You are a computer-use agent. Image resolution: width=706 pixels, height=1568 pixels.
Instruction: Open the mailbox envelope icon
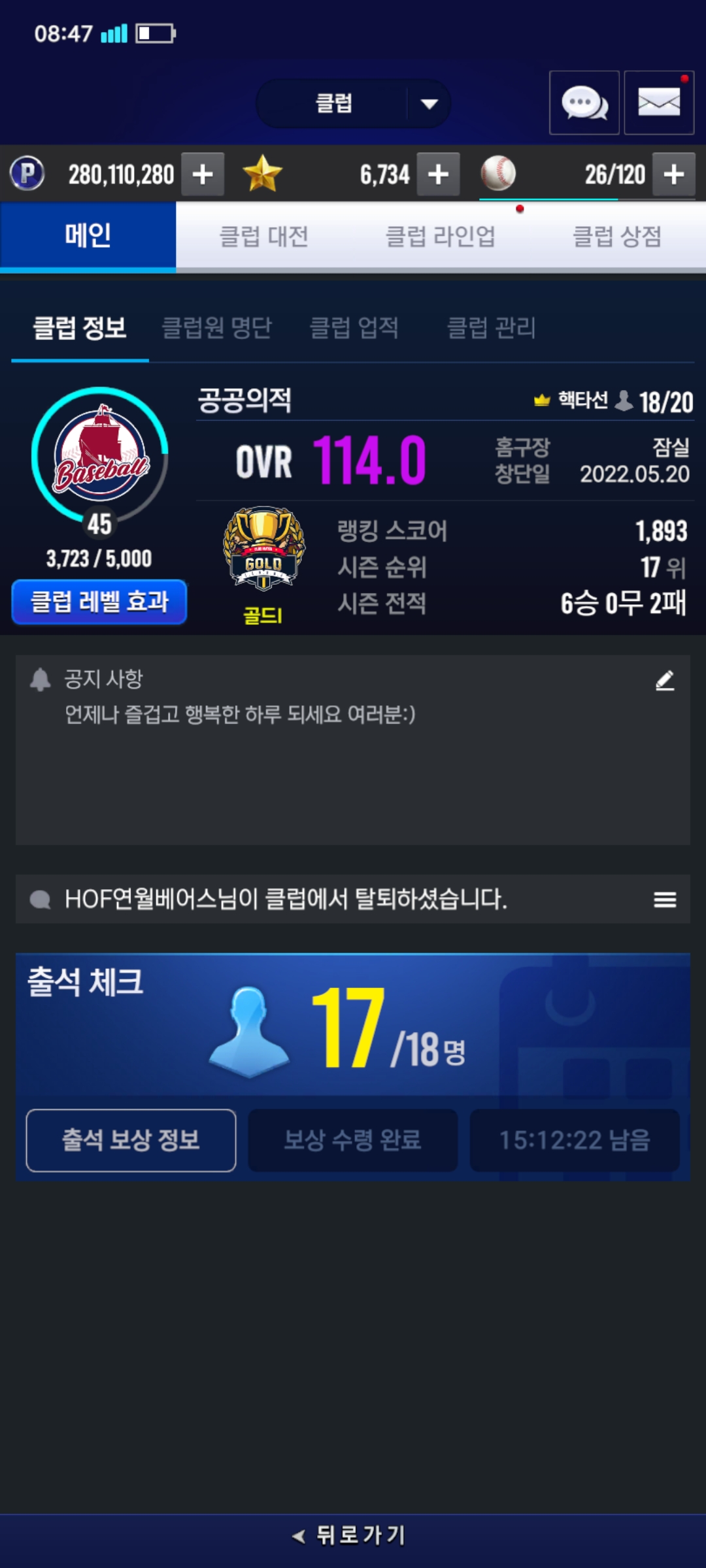tap(658, 103)
